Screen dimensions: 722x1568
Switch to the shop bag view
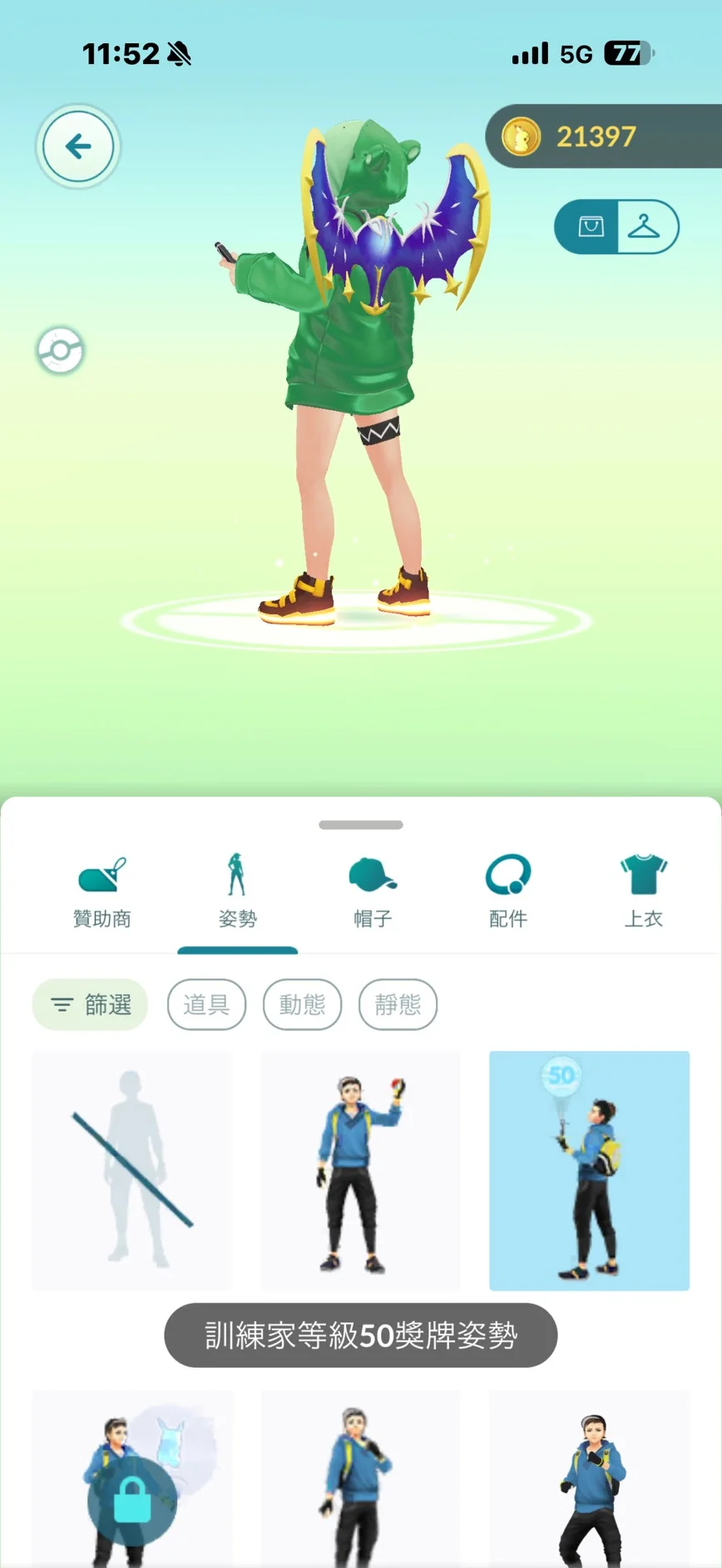pyautogui.click(x=589, y=226)
